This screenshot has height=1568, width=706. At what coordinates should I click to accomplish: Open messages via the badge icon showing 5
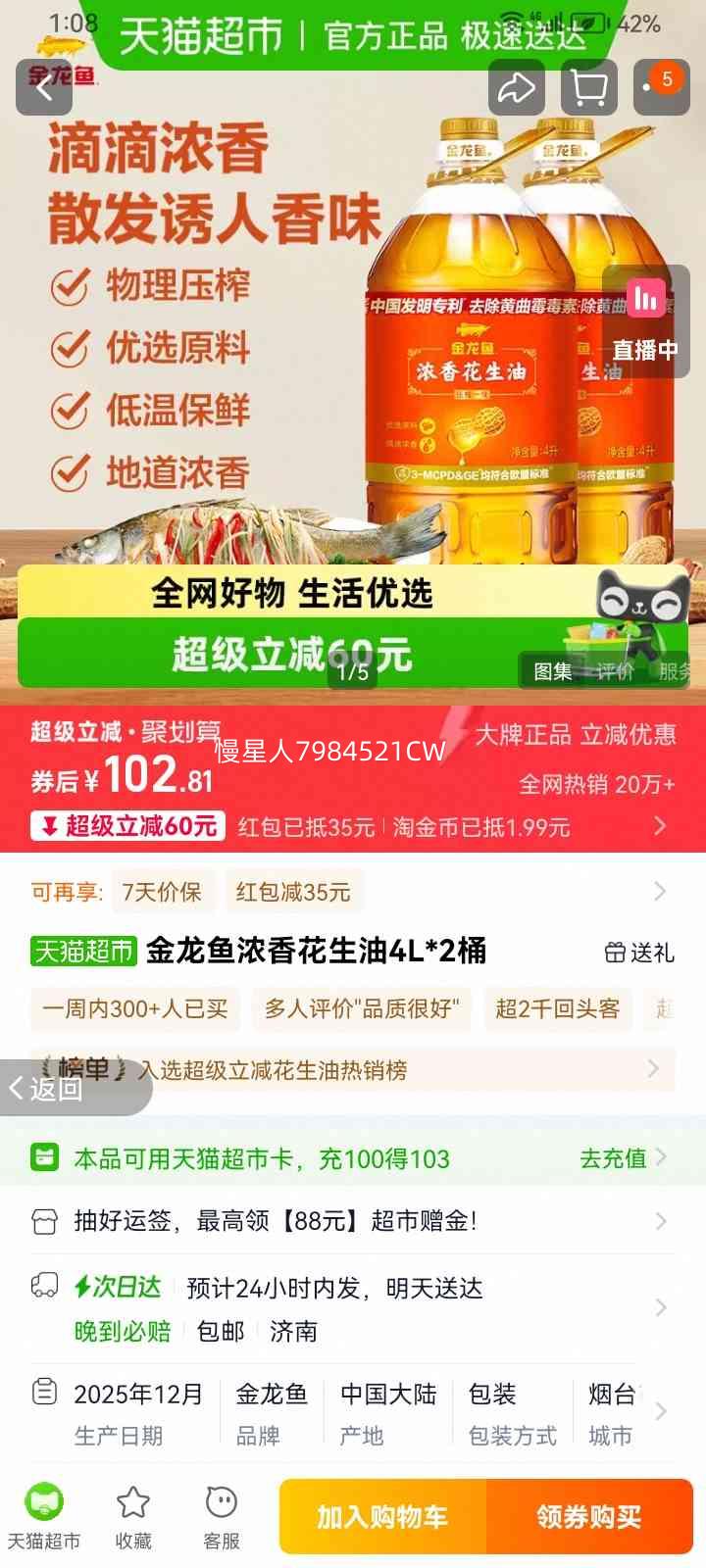(x=660, y=87)
